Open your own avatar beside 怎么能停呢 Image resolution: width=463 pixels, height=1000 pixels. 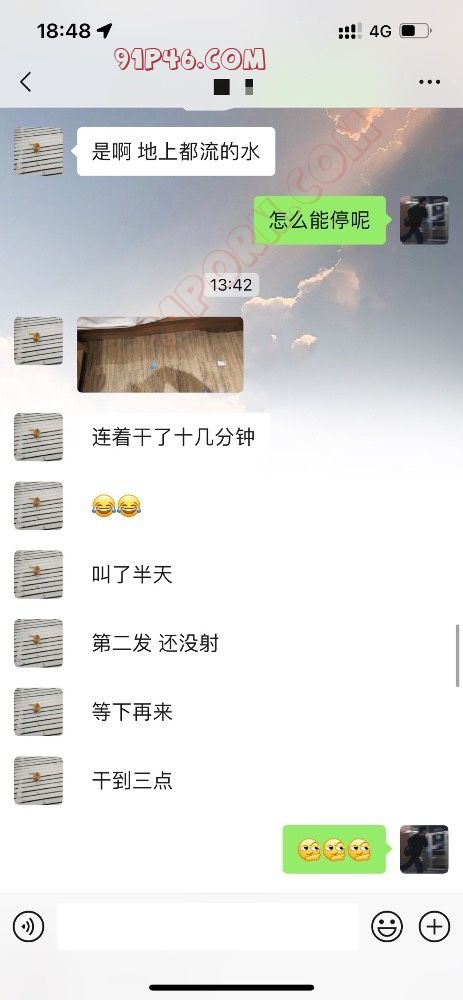pyautogui.click(x=424, y=220)
